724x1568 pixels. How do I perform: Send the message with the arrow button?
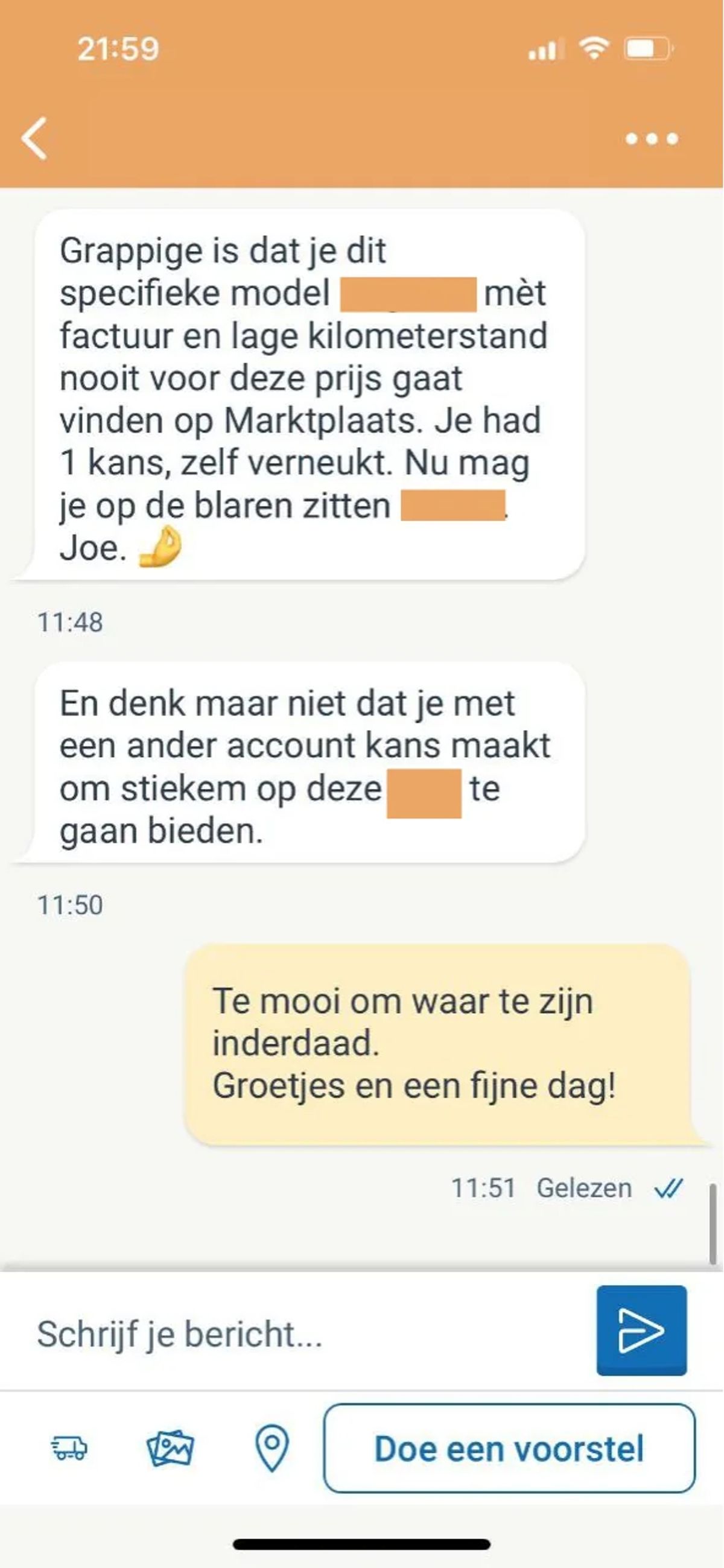[641, 1331]
